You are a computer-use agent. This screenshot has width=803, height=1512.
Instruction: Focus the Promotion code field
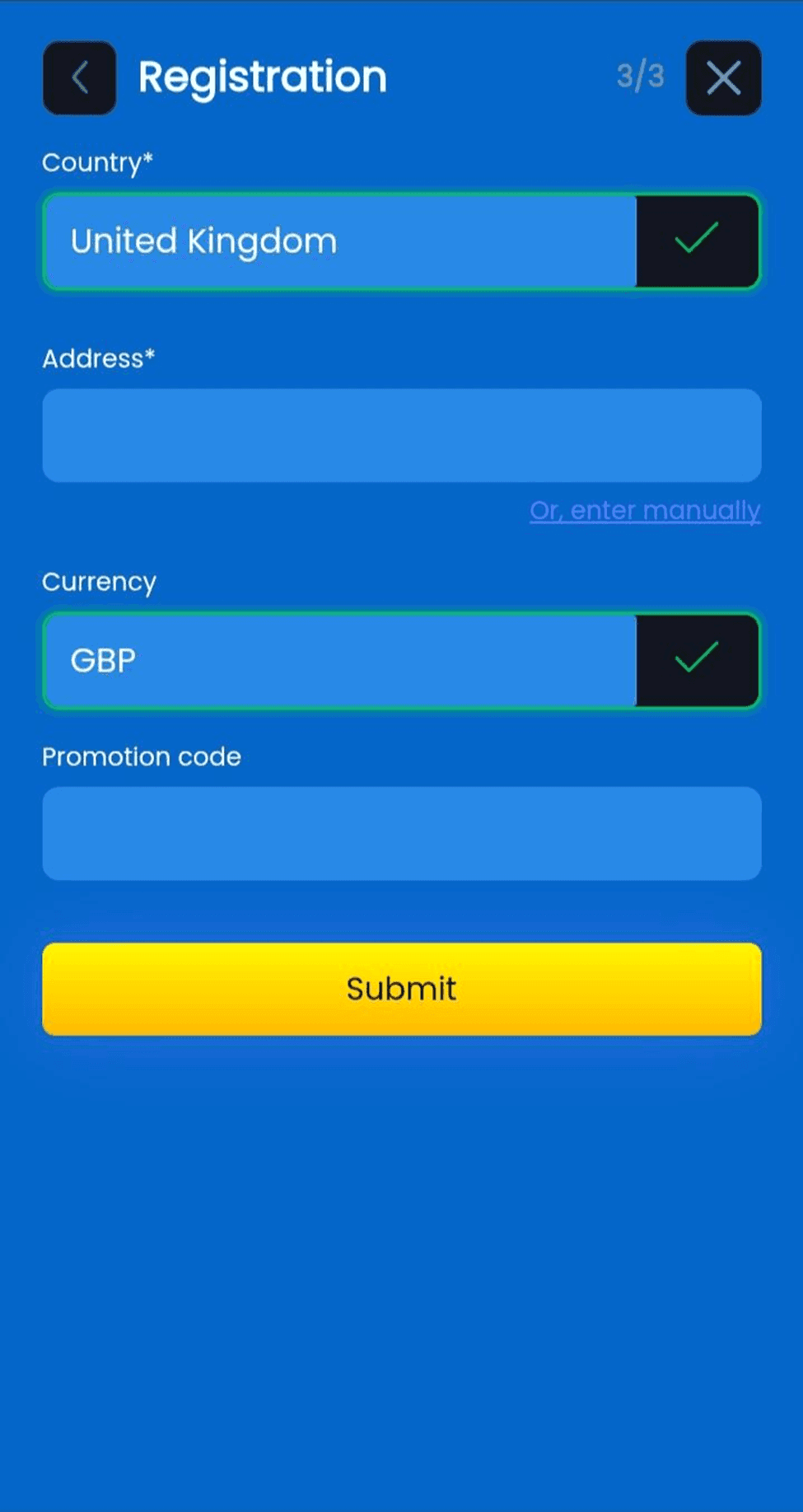click(401, 833)
